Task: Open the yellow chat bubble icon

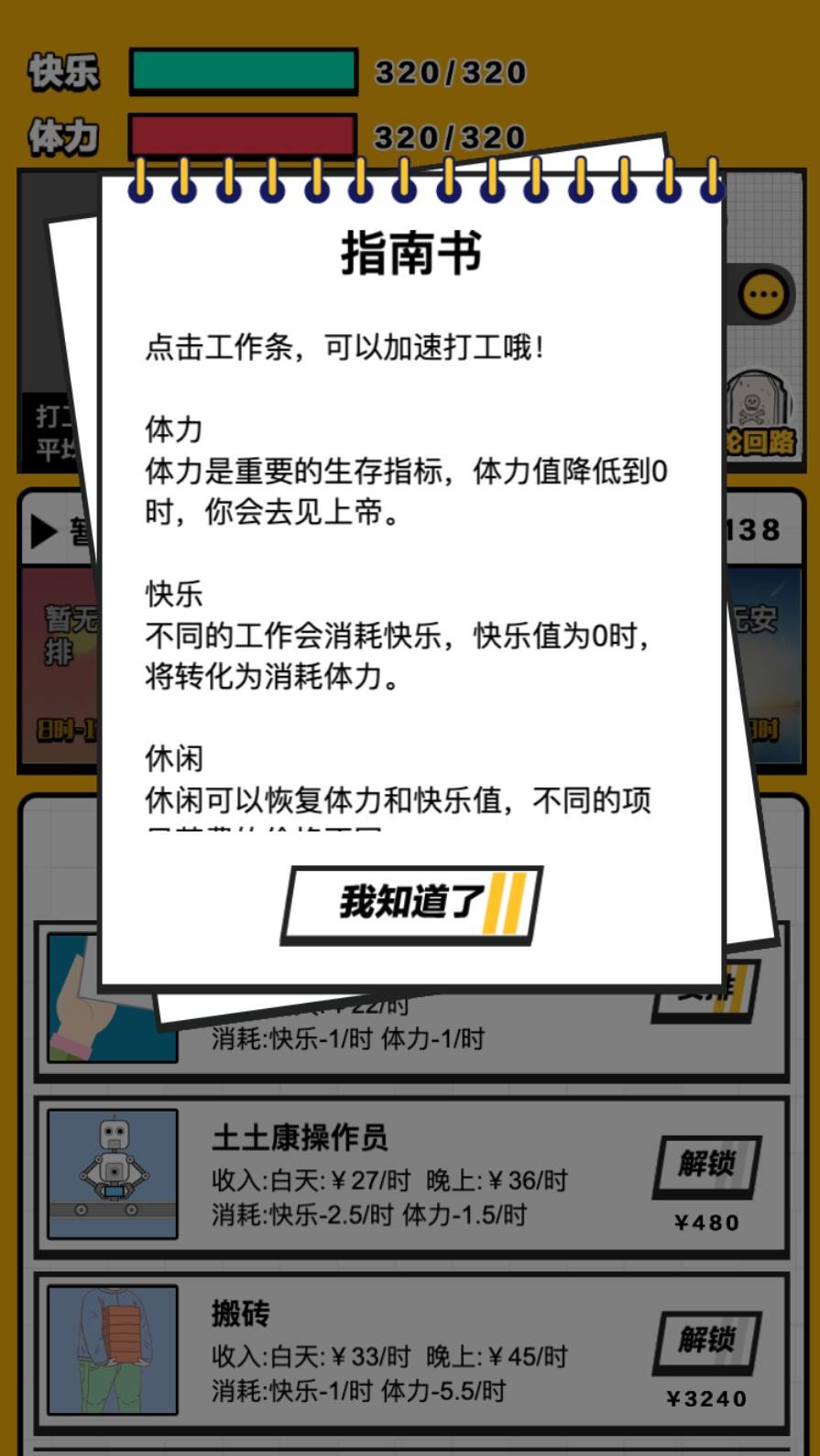Action: click(763, 295)
